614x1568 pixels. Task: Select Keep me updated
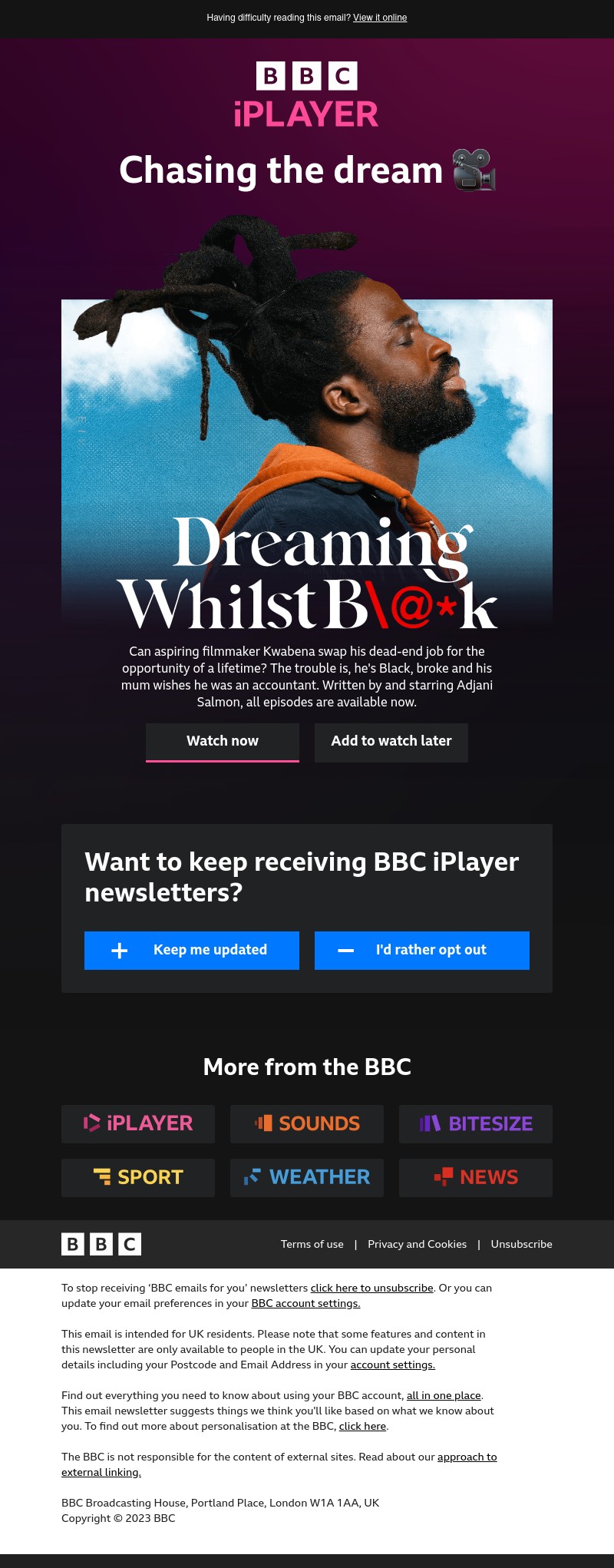click(x=192, y=950)
